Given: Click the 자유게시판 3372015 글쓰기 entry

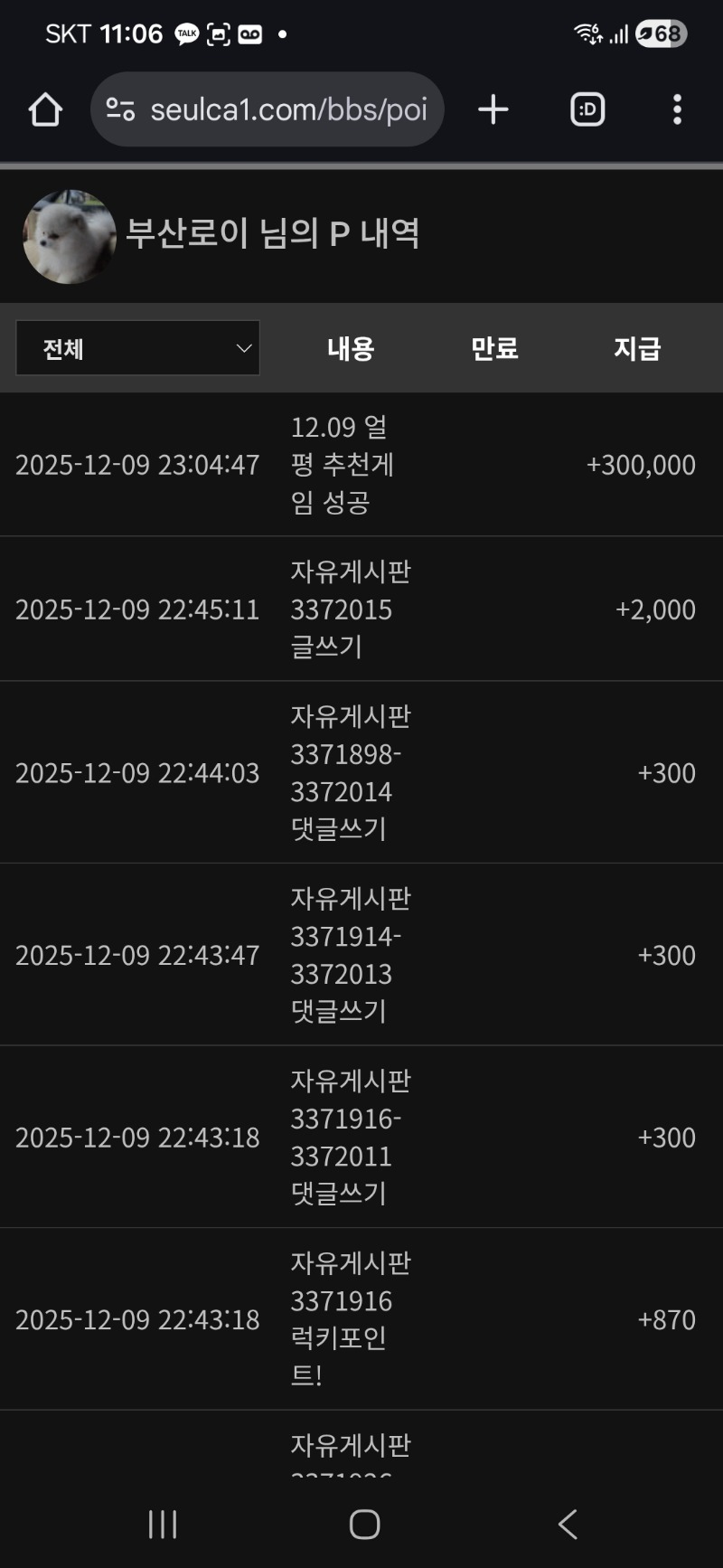Looking at the screenshot, I should pyautogui.click(x=352, y=609).
